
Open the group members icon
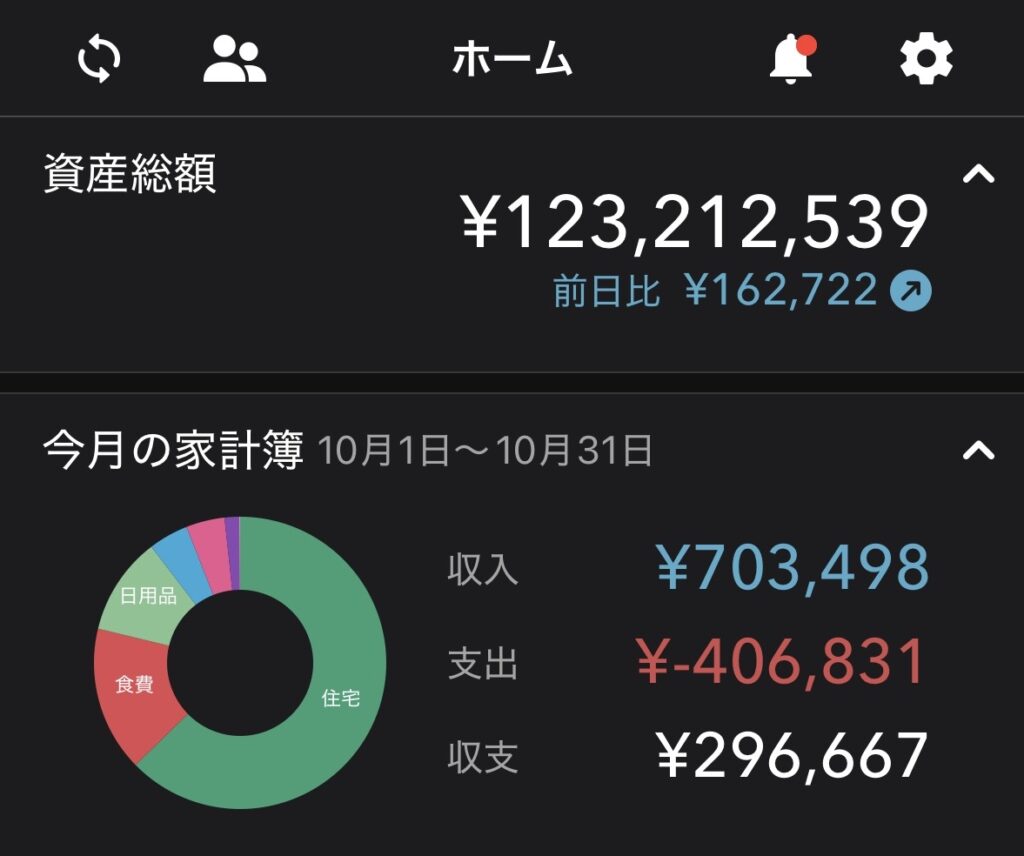pyautogui.click(x=235, y=60)
